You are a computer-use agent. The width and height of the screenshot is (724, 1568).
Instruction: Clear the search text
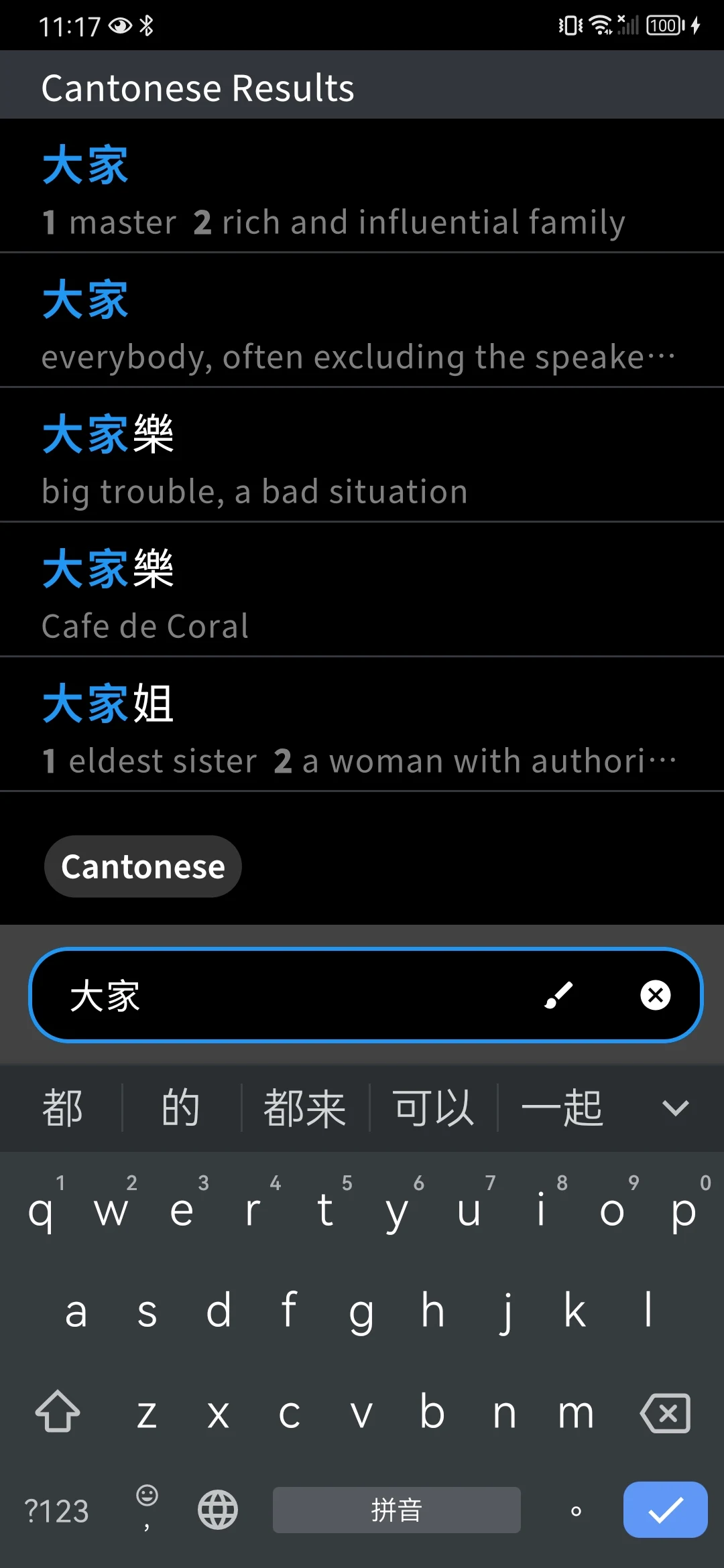655,995
